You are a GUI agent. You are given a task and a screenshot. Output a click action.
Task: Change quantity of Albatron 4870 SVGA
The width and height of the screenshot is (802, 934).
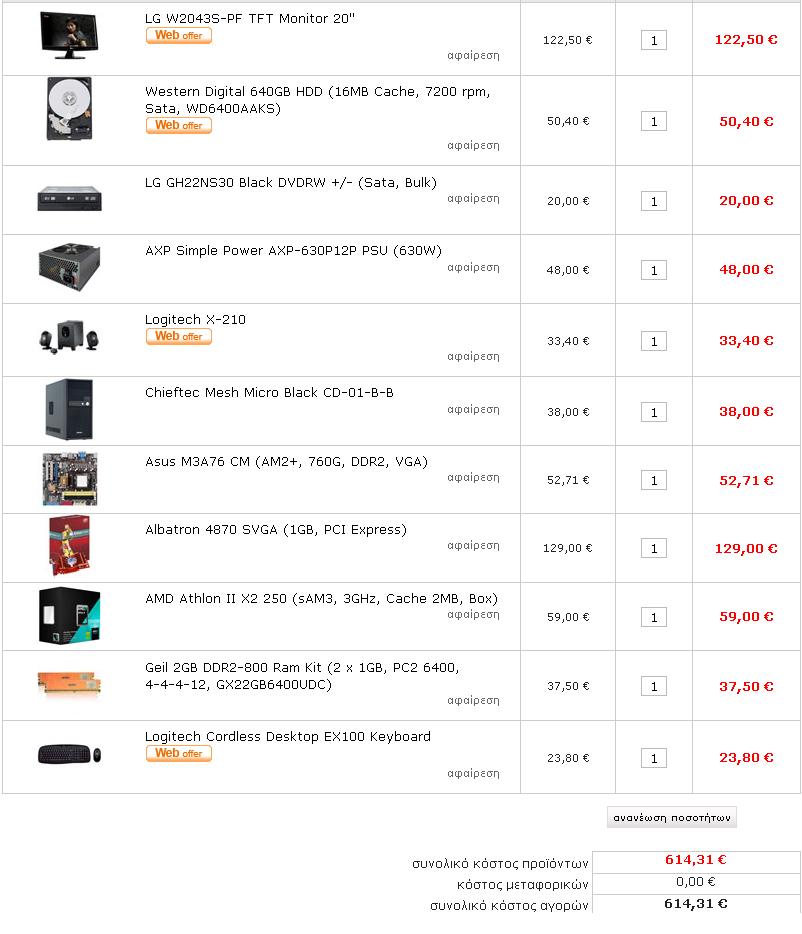653,548
